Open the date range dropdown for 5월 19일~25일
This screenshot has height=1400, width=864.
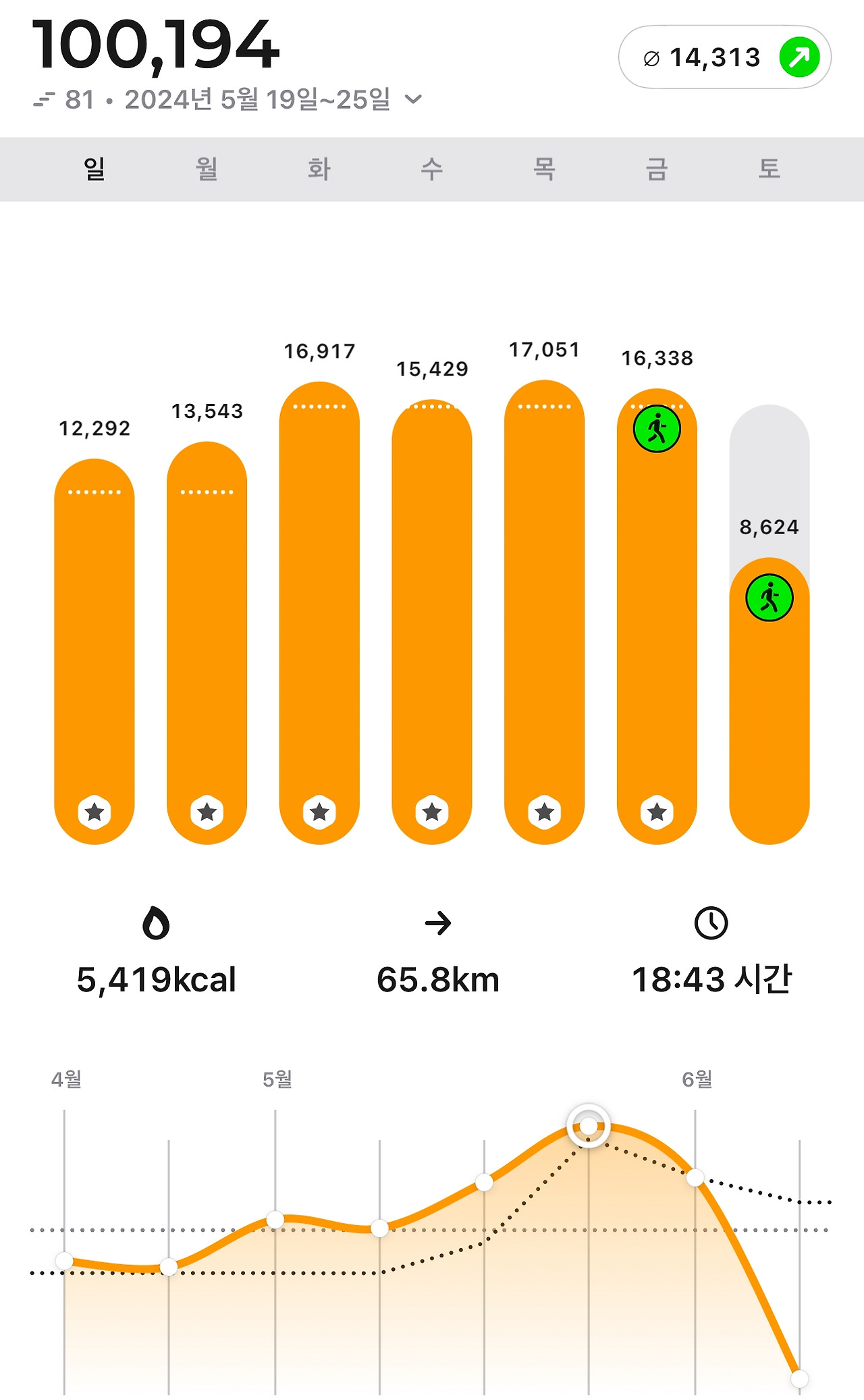coord(412,100)
